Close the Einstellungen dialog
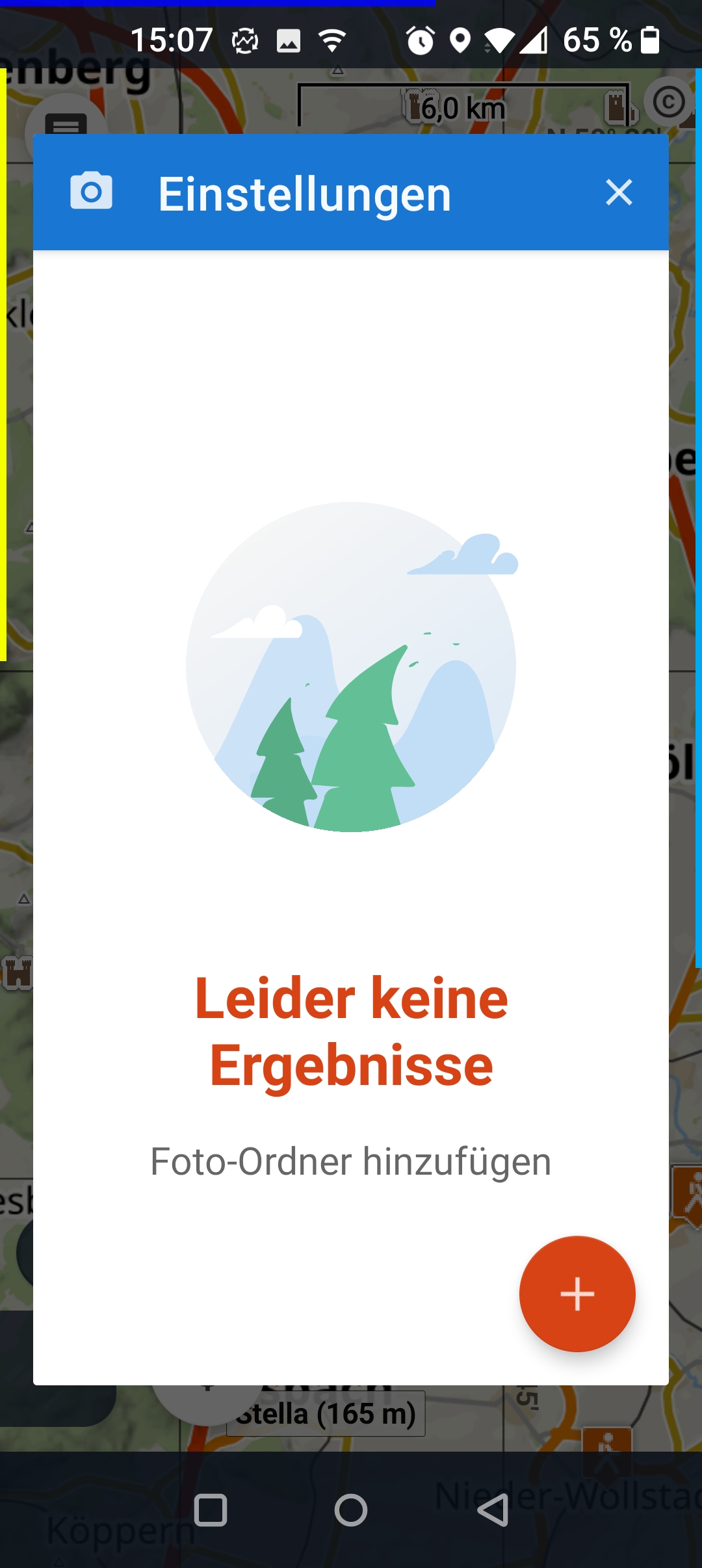Screen dimensions: 702x1568 pyautogui.click(x=619, y=193)
